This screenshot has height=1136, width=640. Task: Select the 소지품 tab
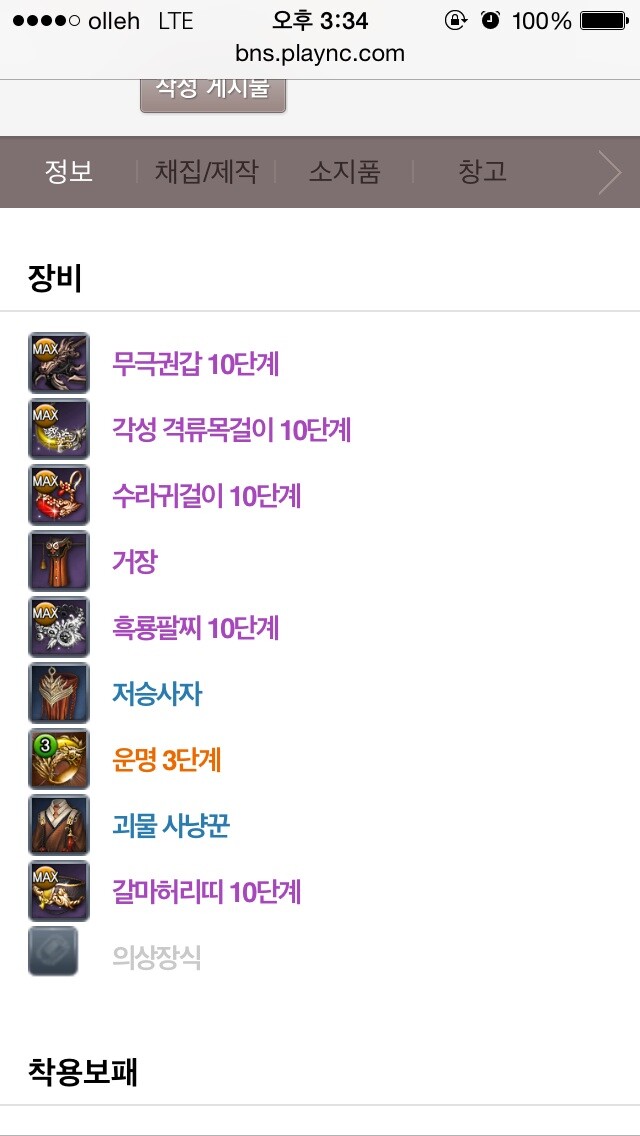click(x=344, y=172)
